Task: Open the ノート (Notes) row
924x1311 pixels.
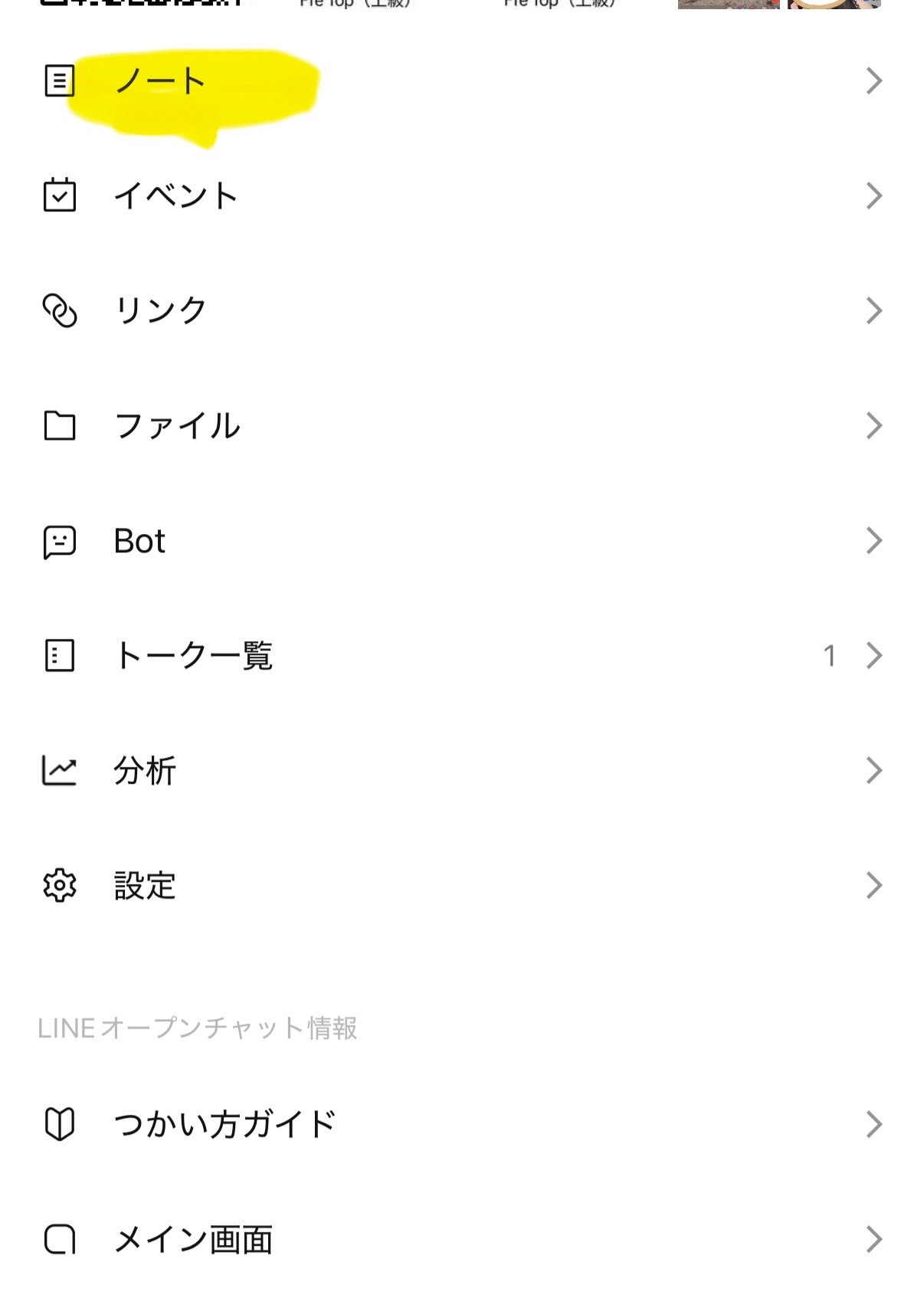Action: point(161,81)
